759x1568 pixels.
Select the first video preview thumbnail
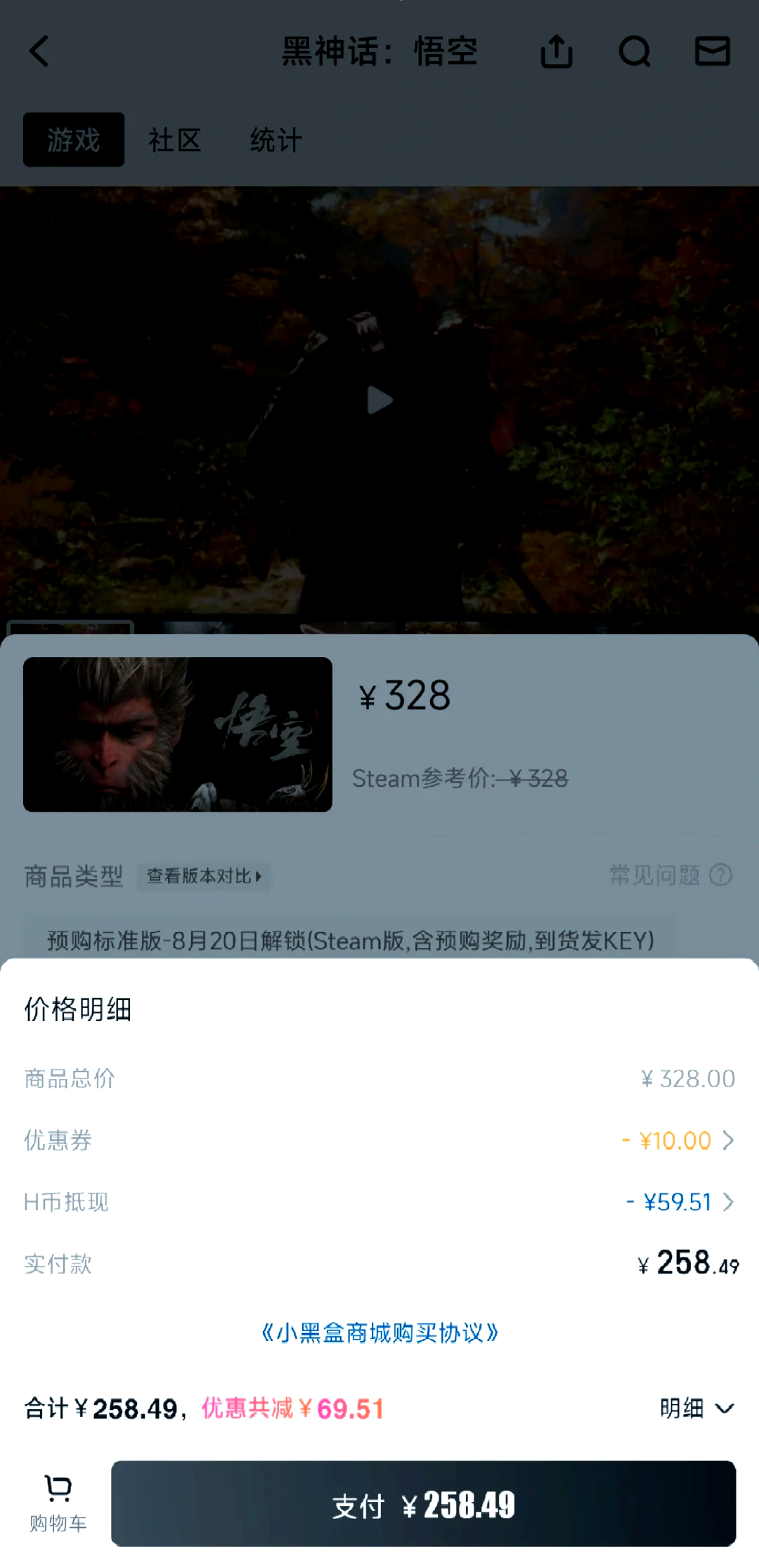coord(70,626)
